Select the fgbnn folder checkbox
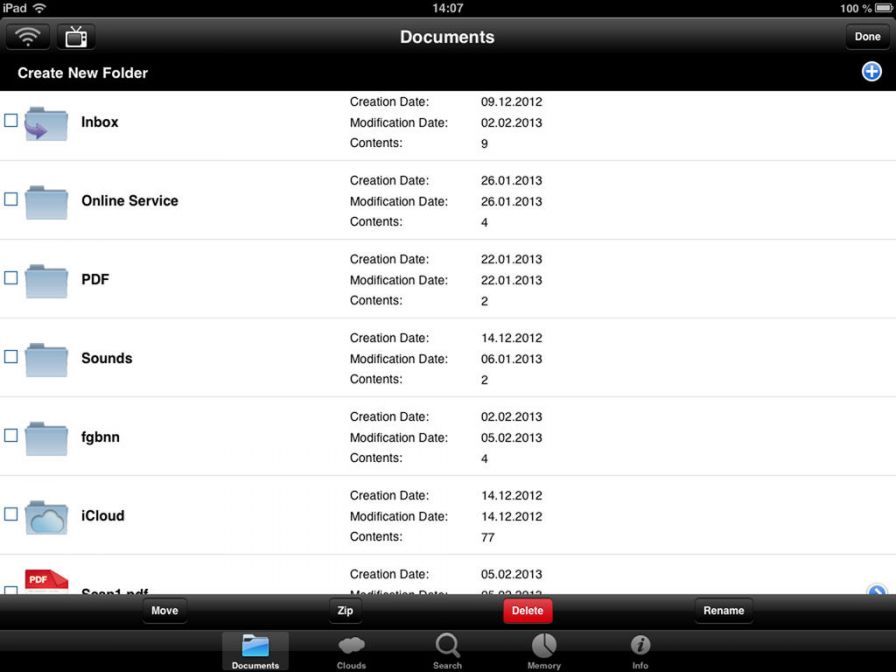The image size is (896, 672). [11, 436]
